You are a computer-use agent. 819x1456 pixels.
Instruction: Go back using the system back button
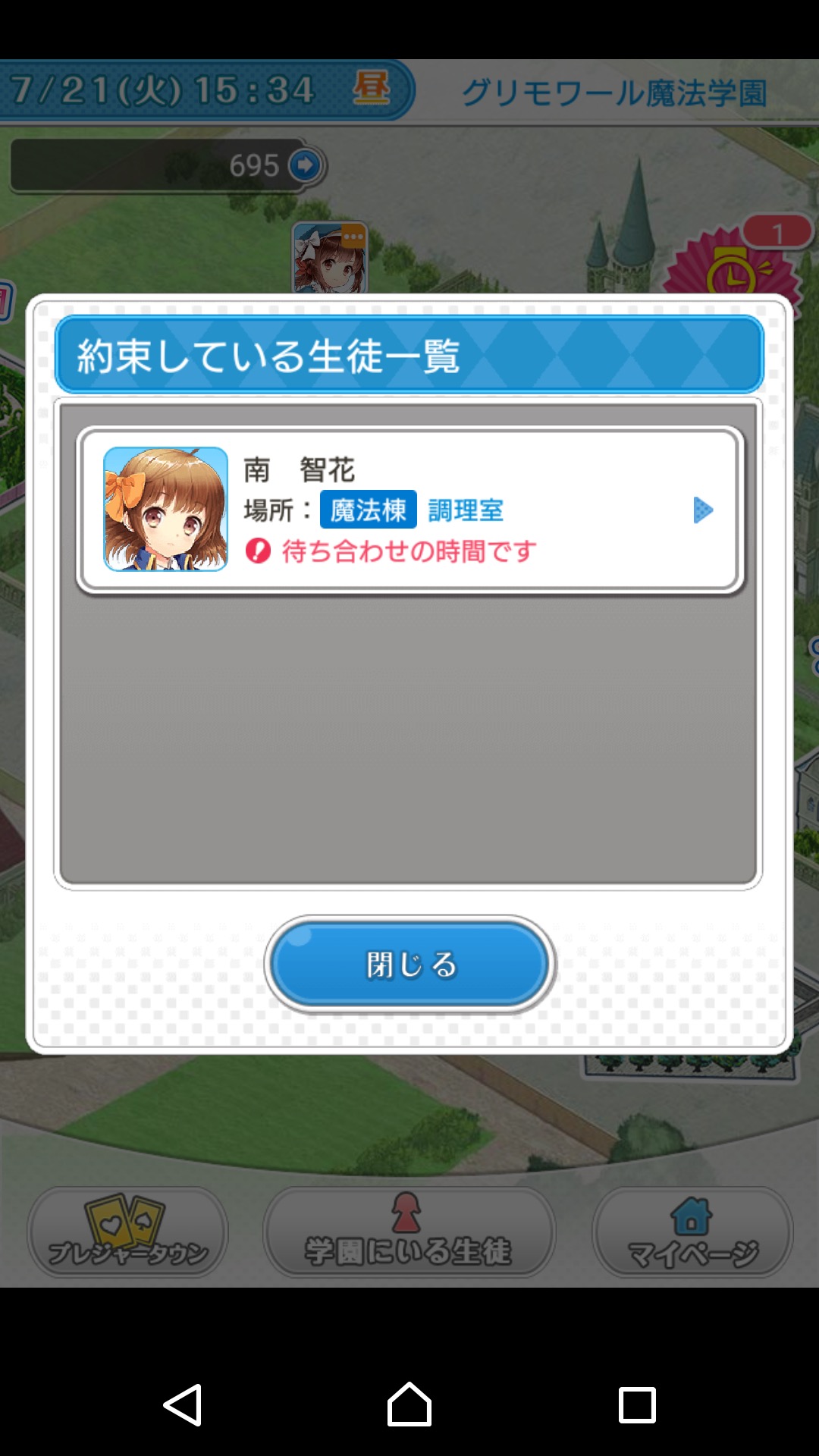pyautogui.click(x=183, y=1404)
